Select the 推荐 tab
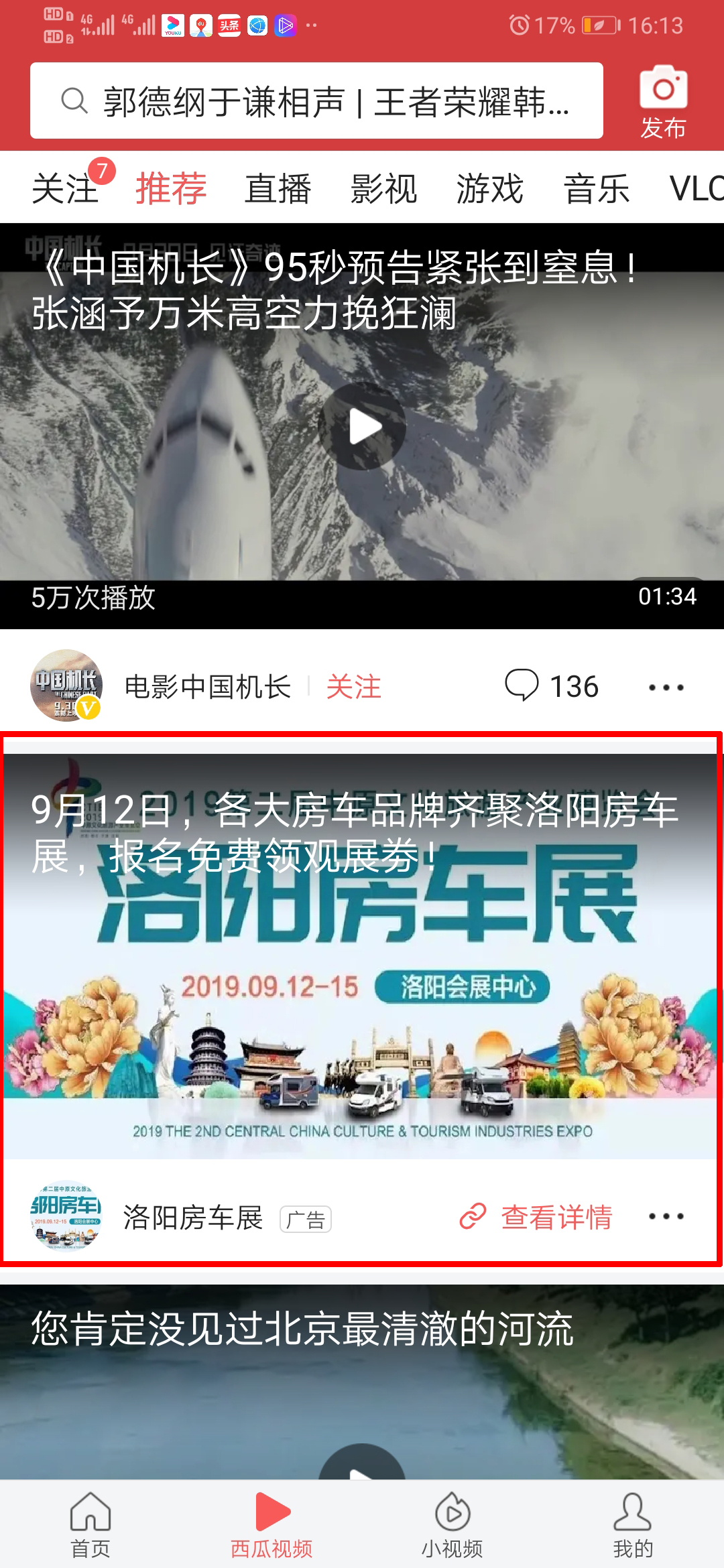Viewport: 724px width, 1568px height. tap(171, 188)
